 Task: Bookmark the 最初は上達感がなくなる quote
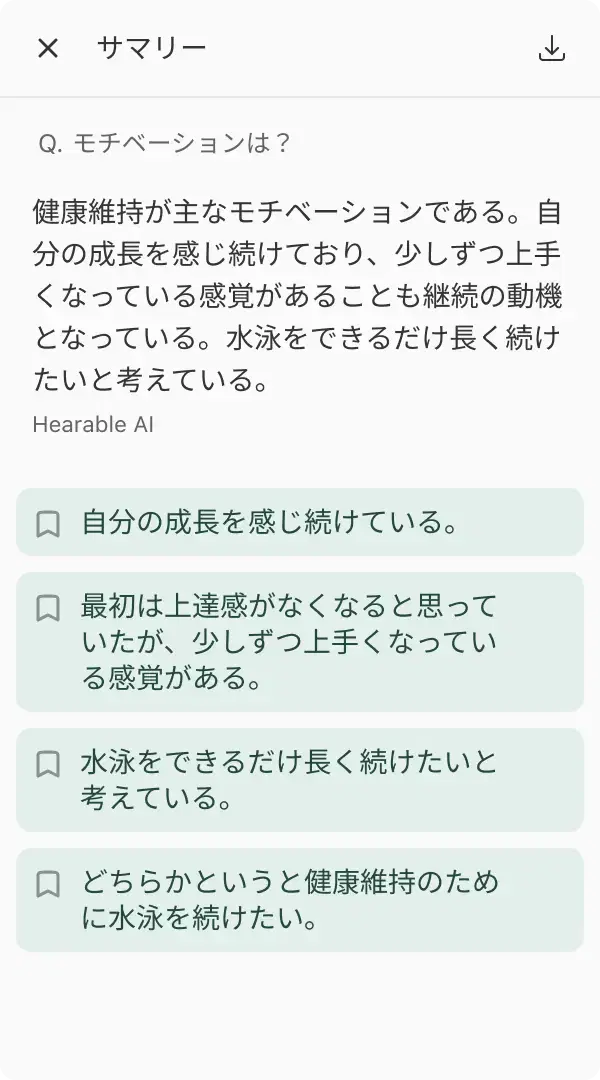click(x=48, y=607)
